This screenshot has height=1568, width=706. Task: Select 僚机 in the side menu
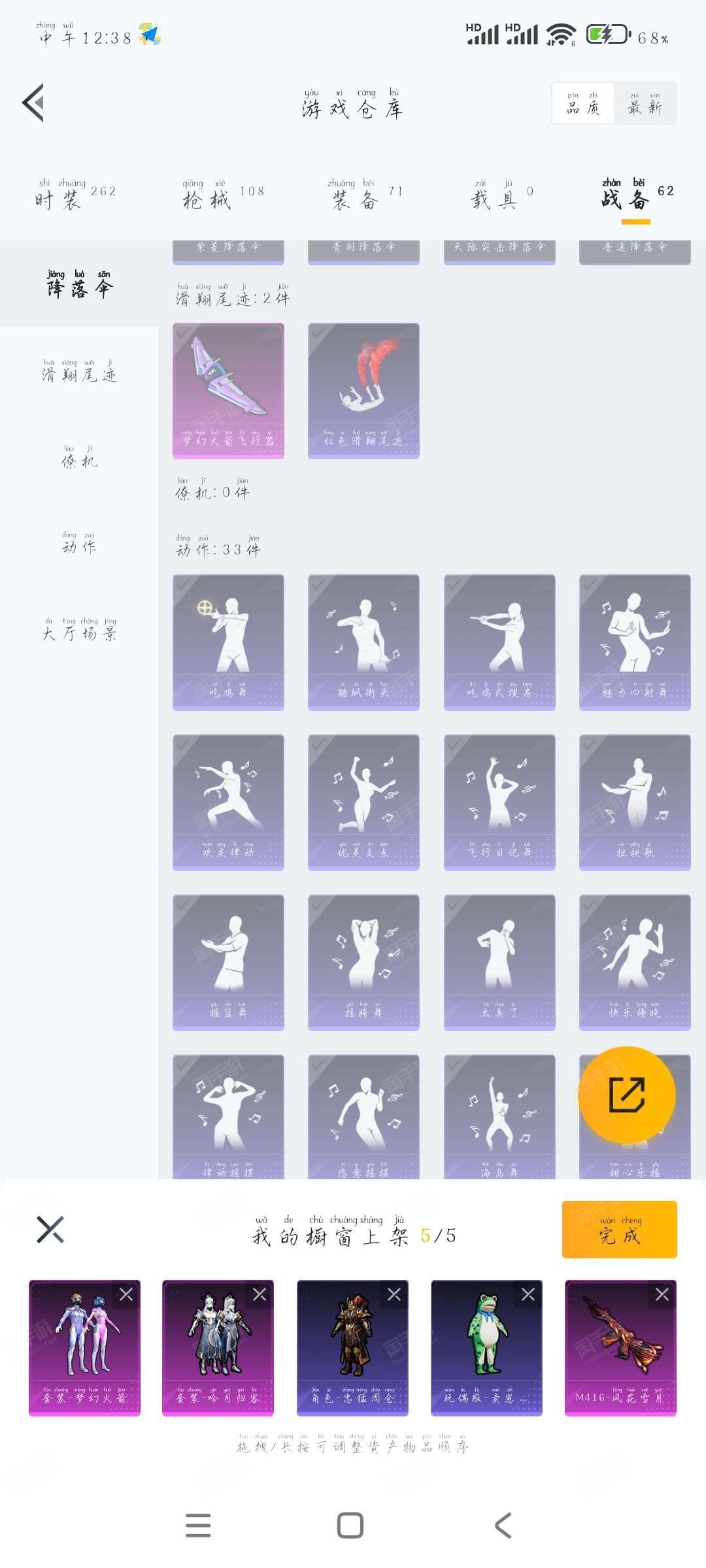pos(79,457)
